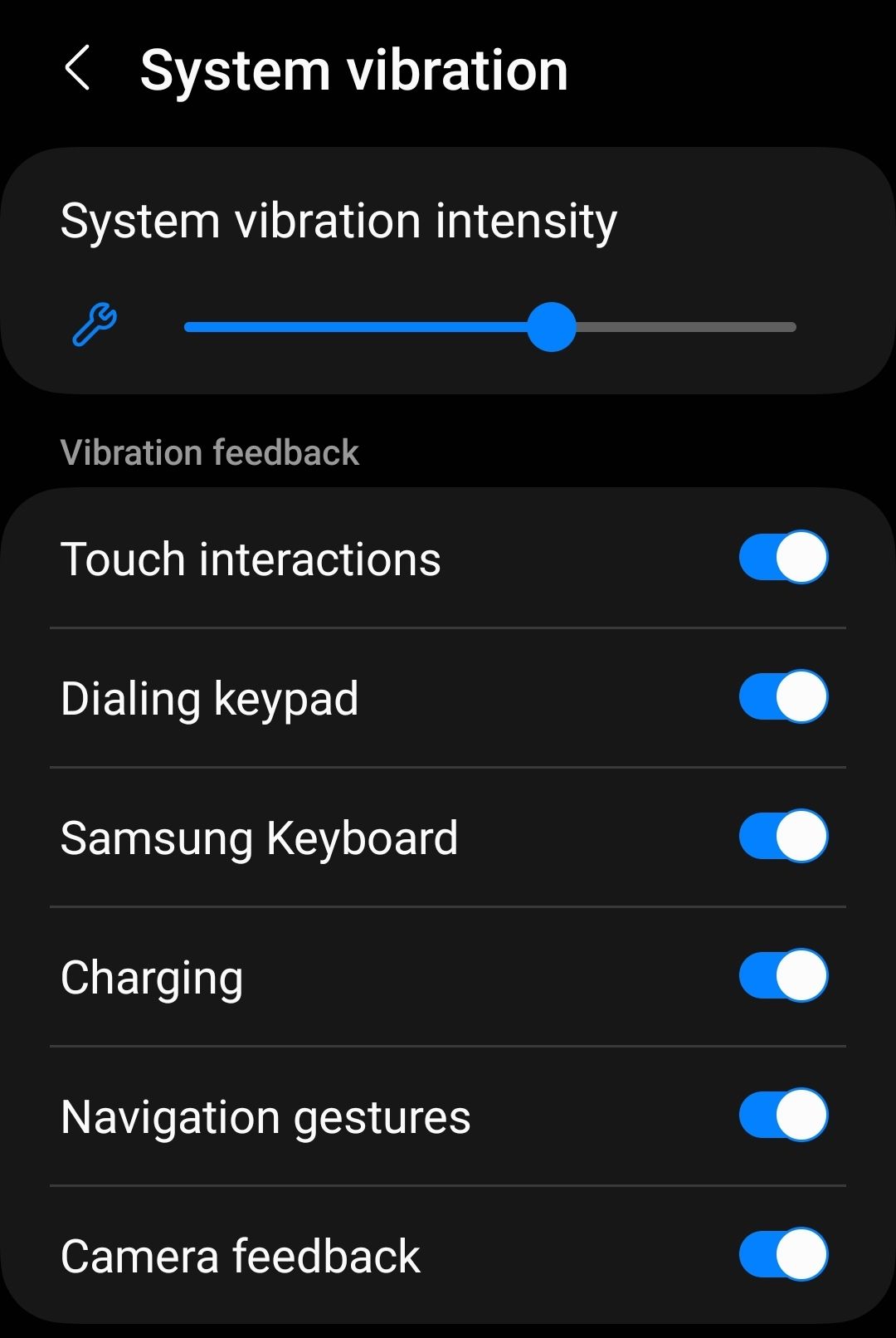Disable Samsung Keyboard vibration feedback
This screenshot has width=896, height=1338.
pyautogui.click(x=782, y=837)
